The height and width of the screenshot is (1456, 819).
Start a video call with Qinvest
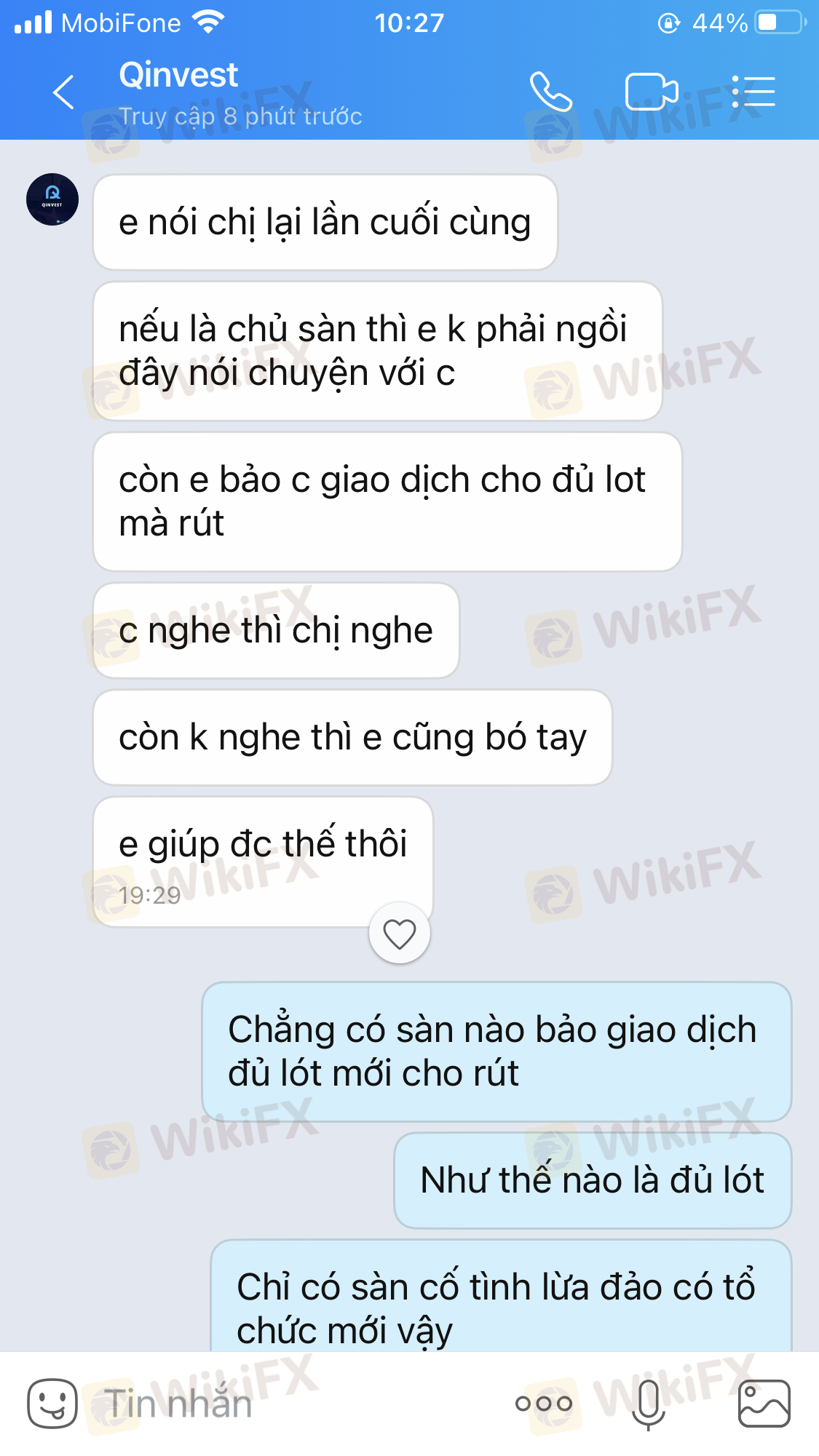coord(652,92)
